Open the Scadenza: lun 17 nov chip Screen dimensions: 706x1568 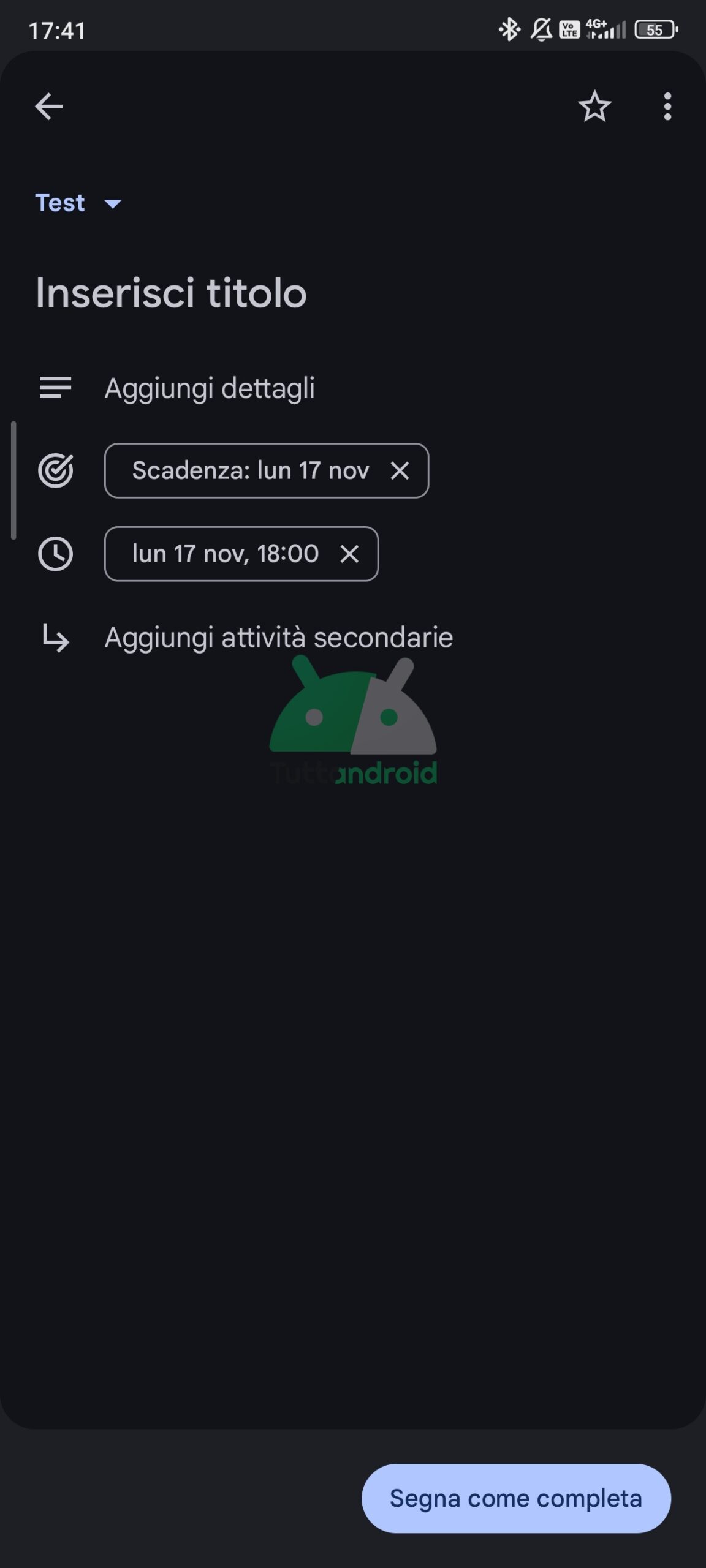pos(250,470)
